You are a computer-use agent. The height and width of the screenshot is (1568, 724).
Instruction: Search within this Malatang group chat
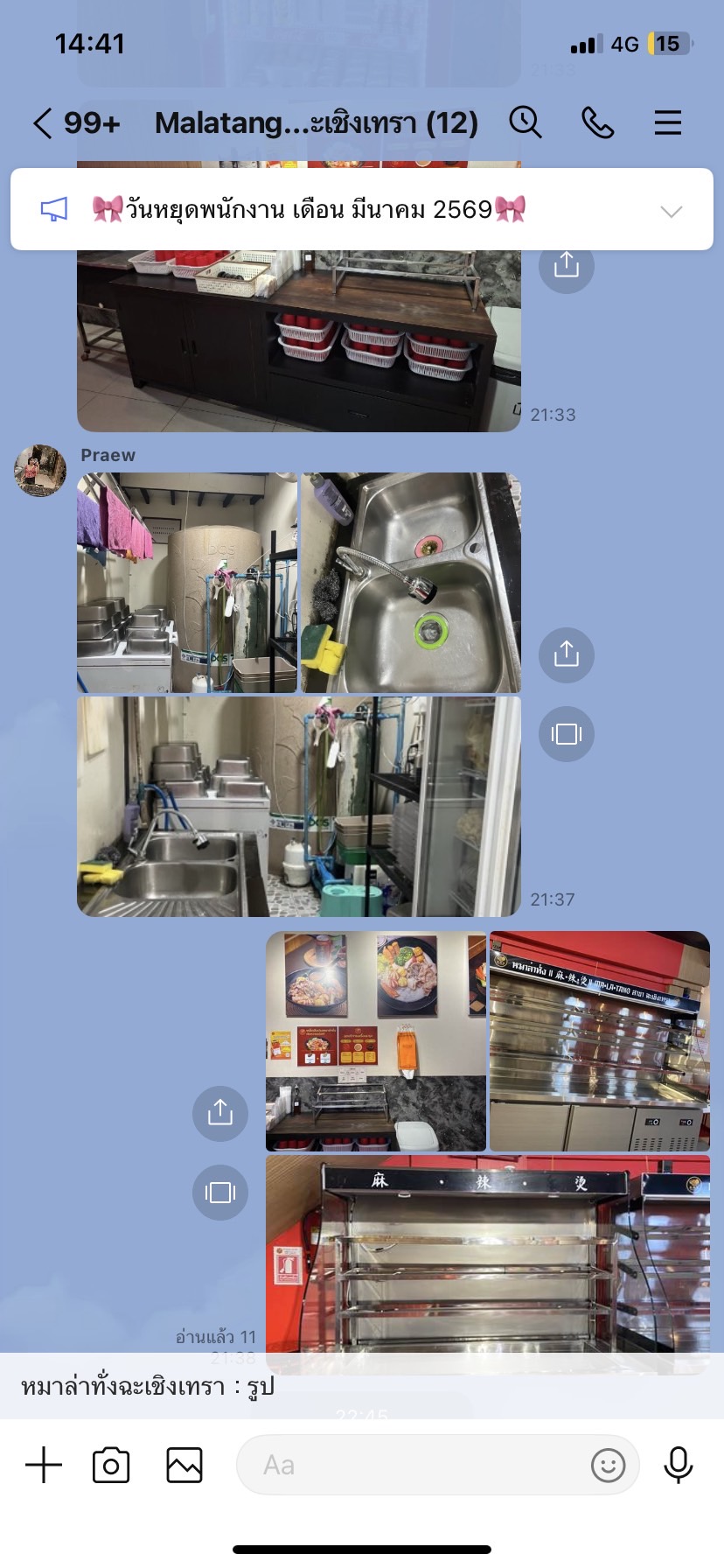point(526,123)
